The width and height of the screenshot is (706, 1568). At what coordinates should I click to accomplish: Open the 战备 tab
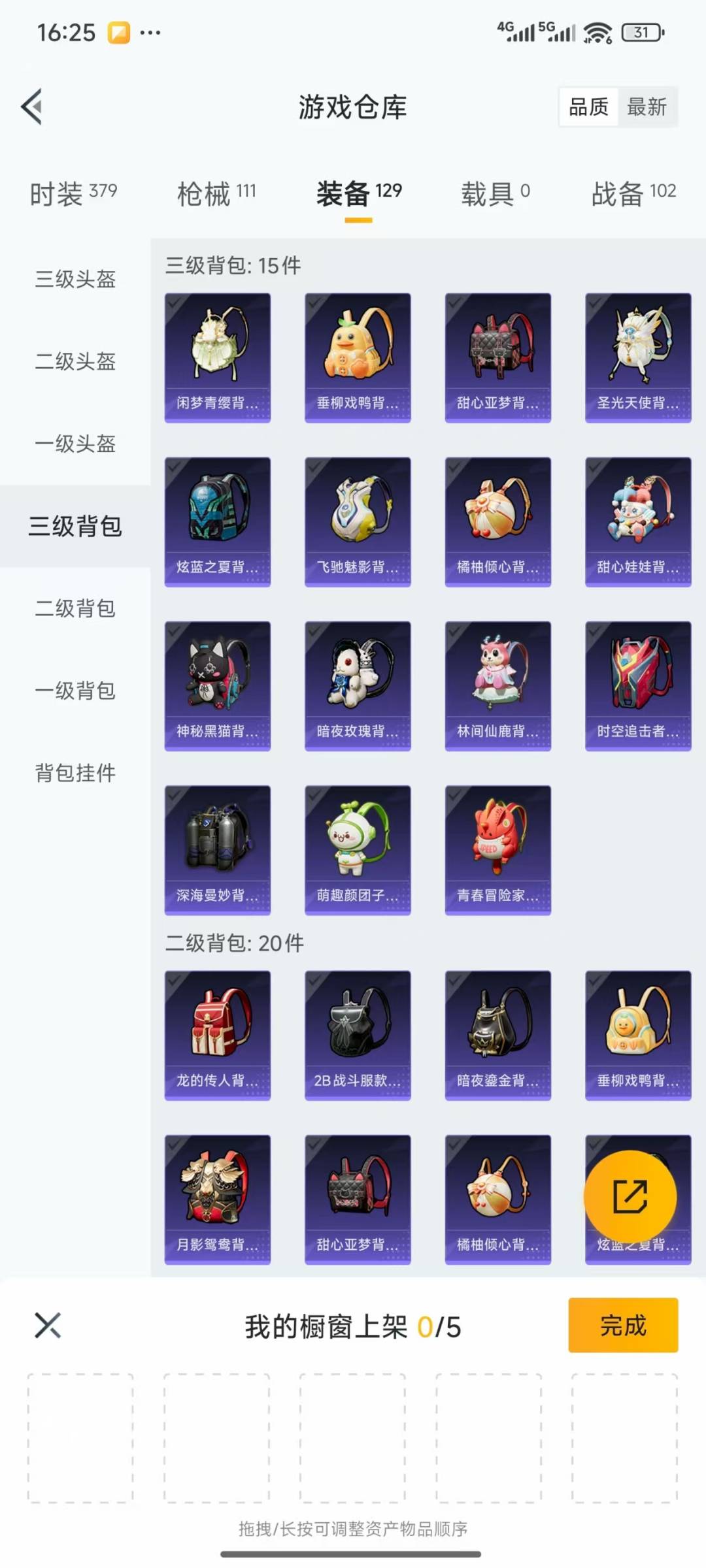coord(633,193)
